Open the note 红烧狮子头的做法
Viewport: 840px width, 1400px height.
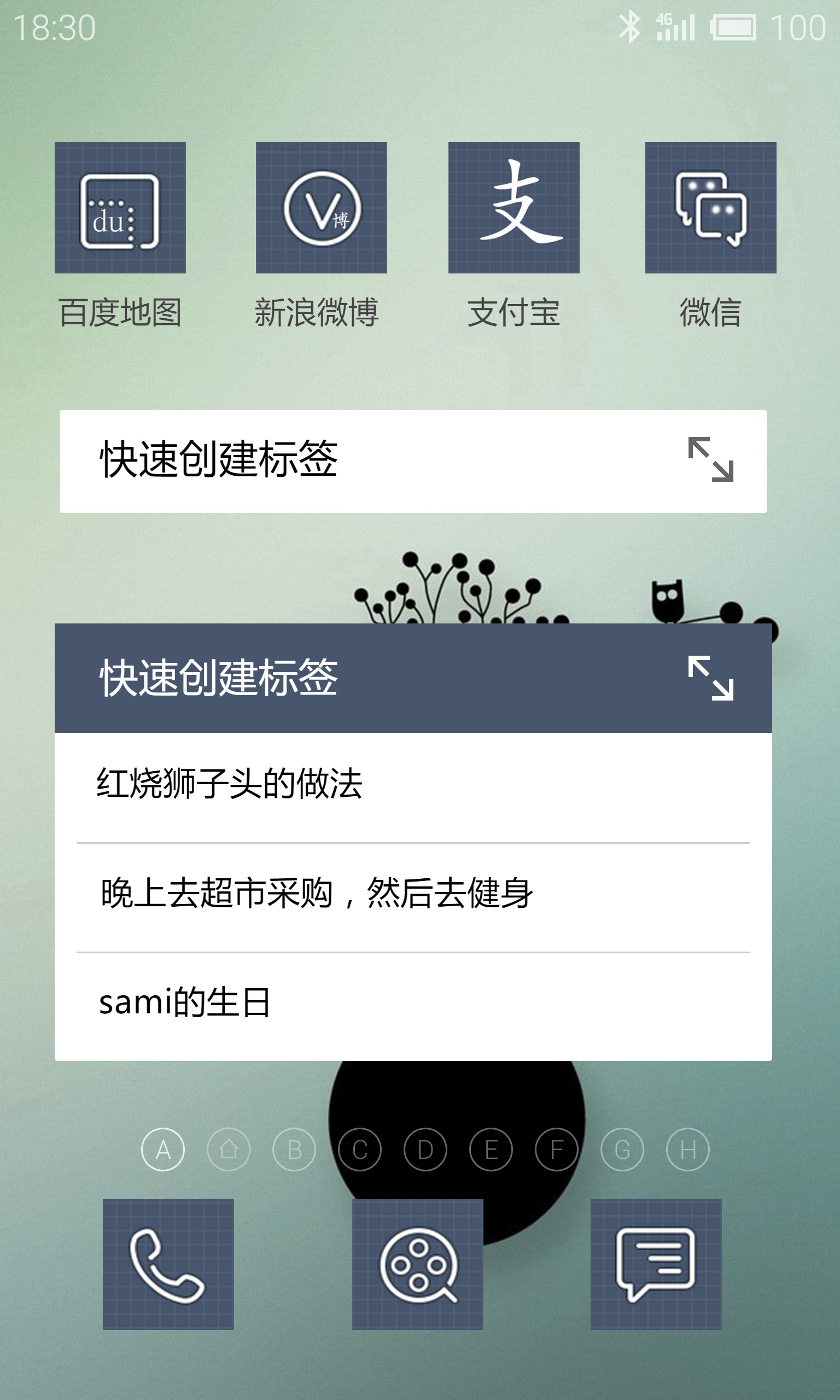click(229, 784)
